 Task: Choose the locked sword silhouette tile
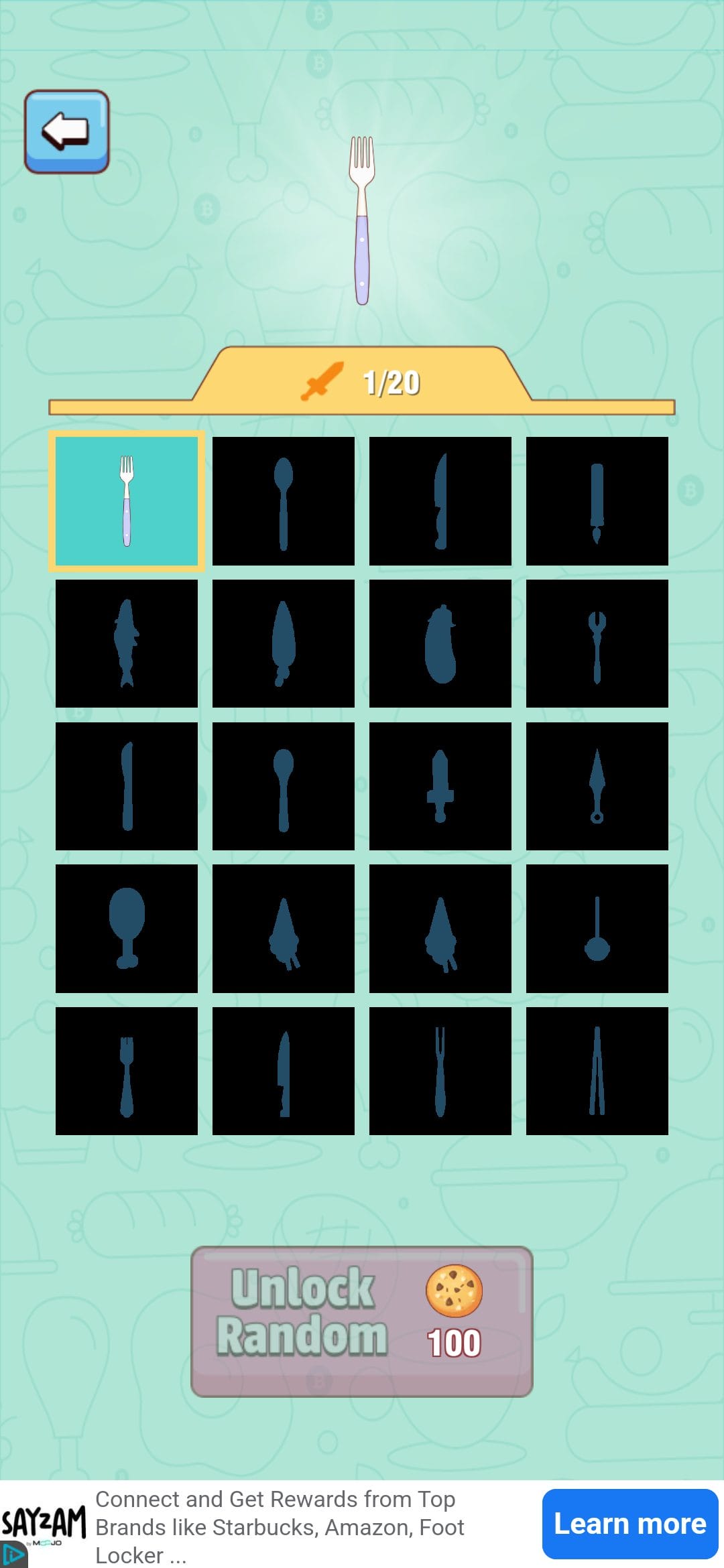coord(440,786)
